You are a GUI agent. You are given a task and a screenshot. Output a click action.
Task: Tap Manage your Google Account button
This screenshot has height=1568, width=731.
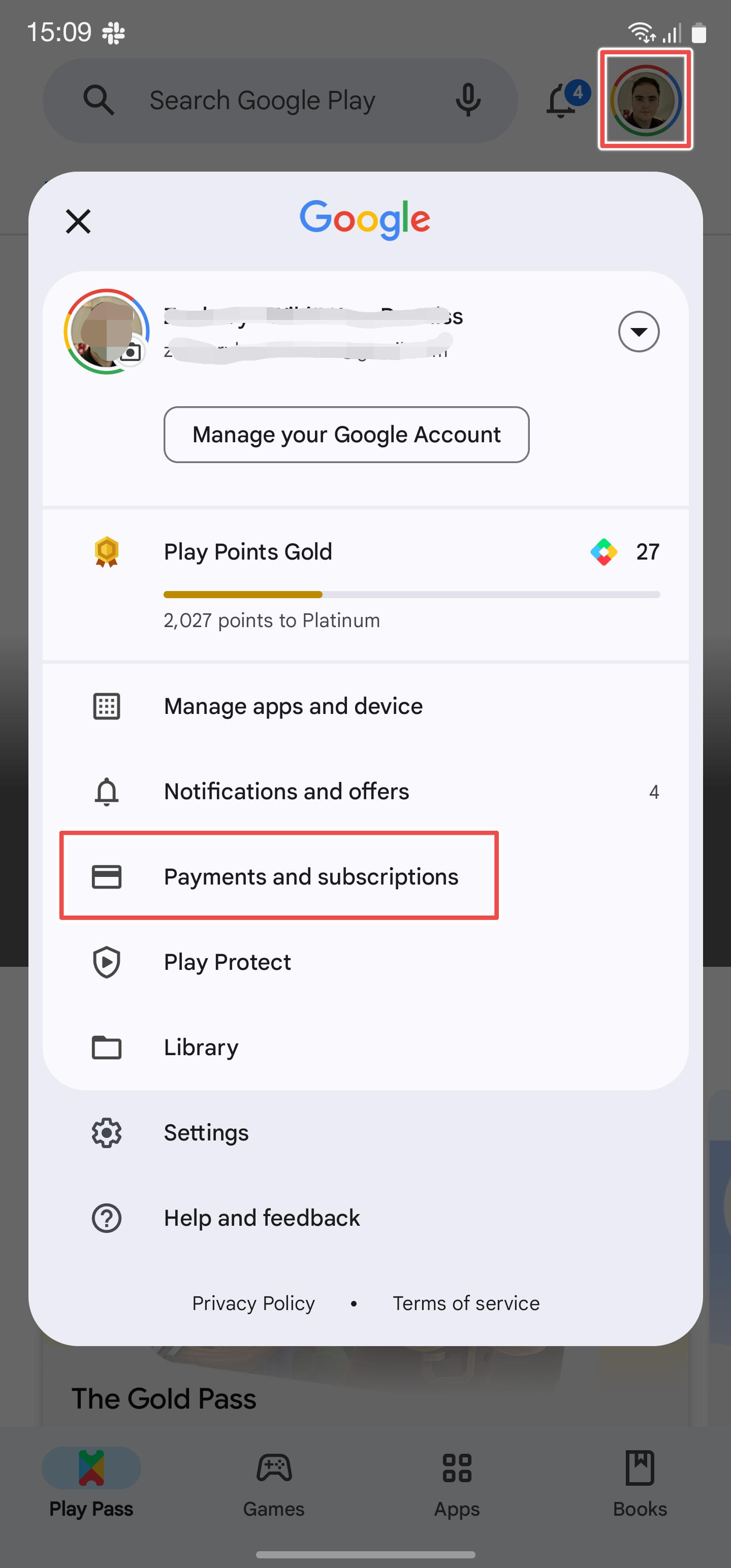click(346, 435)
